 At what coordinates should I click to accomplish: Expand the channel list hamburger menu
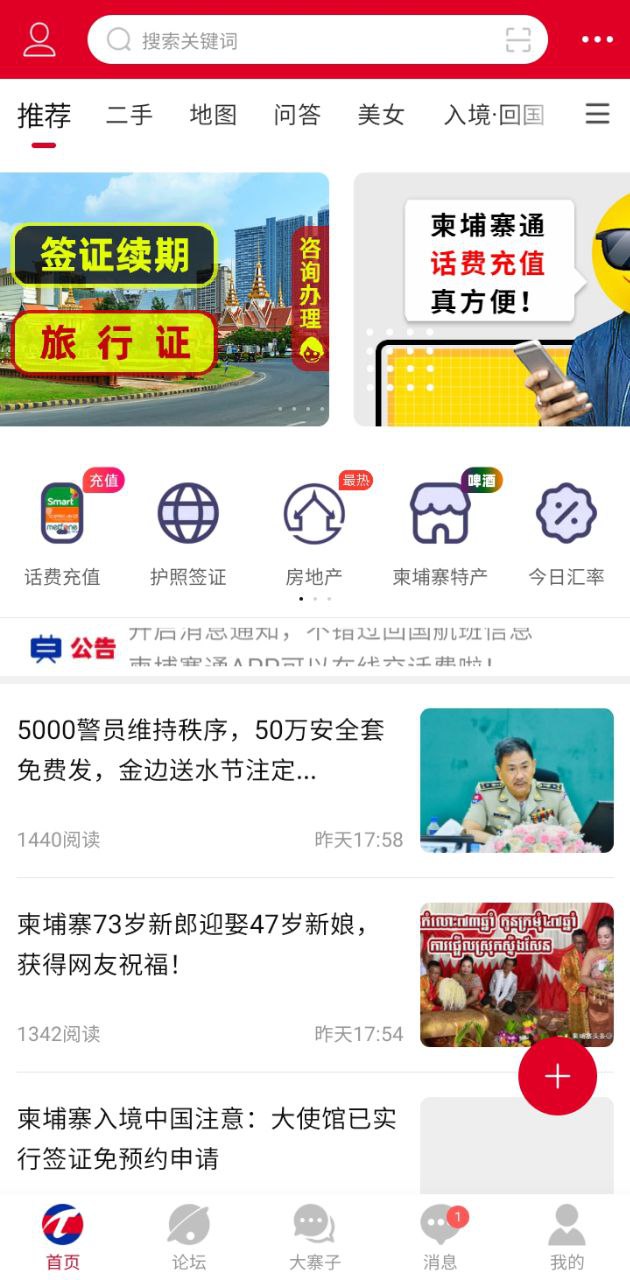pos(597,114)
